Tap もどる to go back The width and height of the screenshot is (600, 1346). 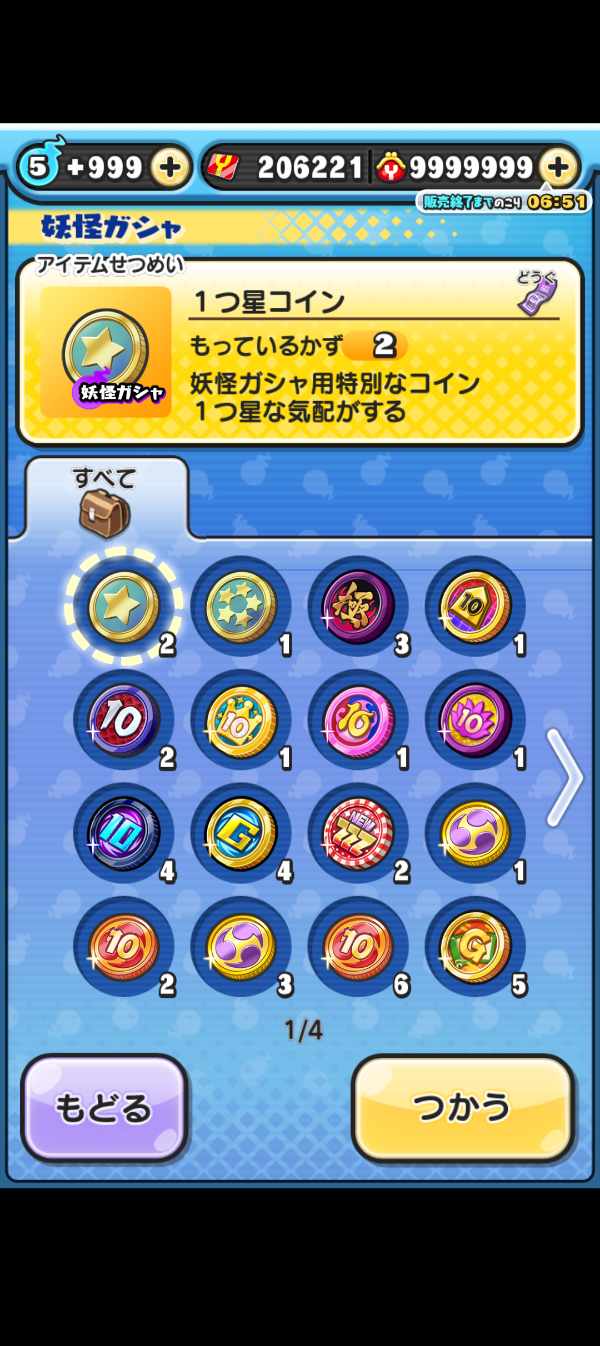[104, 1107]
